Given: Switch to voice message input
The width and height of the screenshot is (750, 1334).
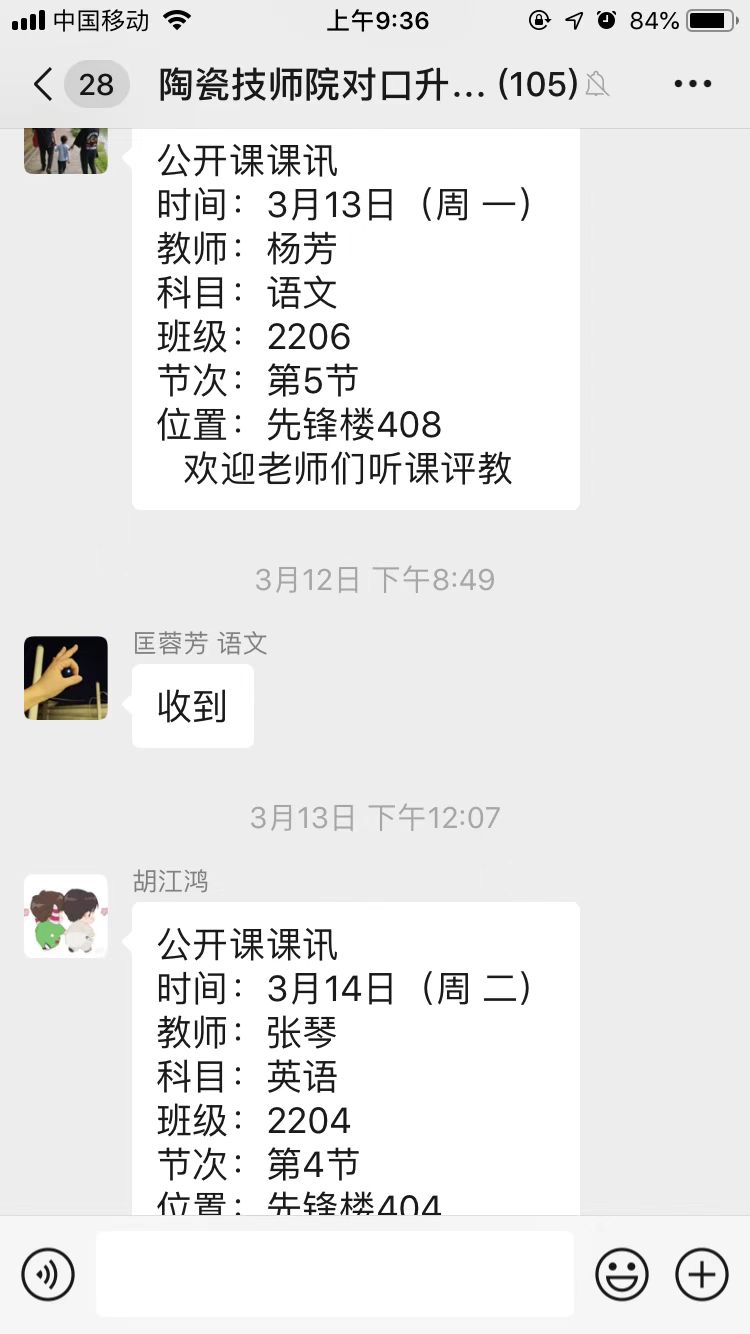Looking at the screenshot, I should pyautogui.click(x=48, y=1274).
